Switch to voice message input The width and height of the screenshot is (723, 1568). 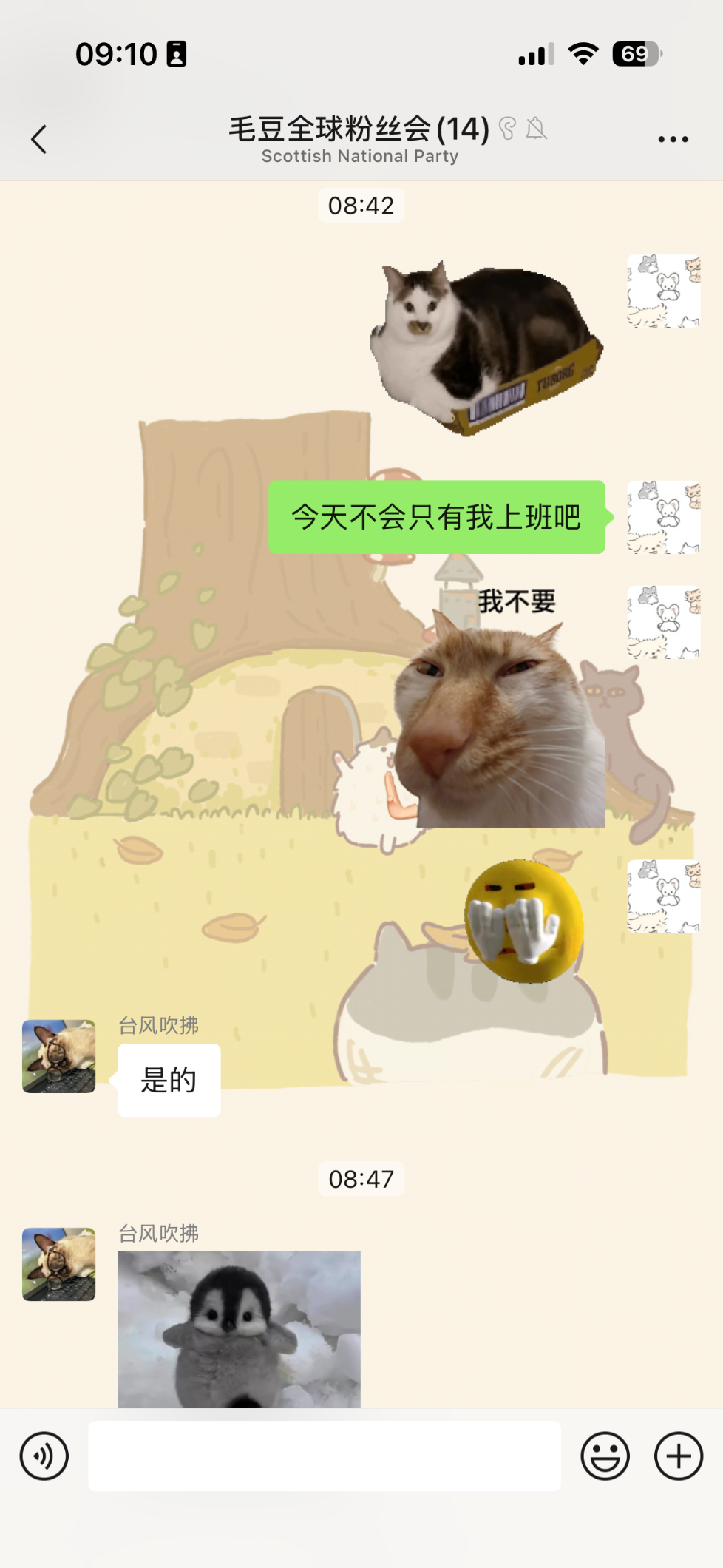[44, 1456]
